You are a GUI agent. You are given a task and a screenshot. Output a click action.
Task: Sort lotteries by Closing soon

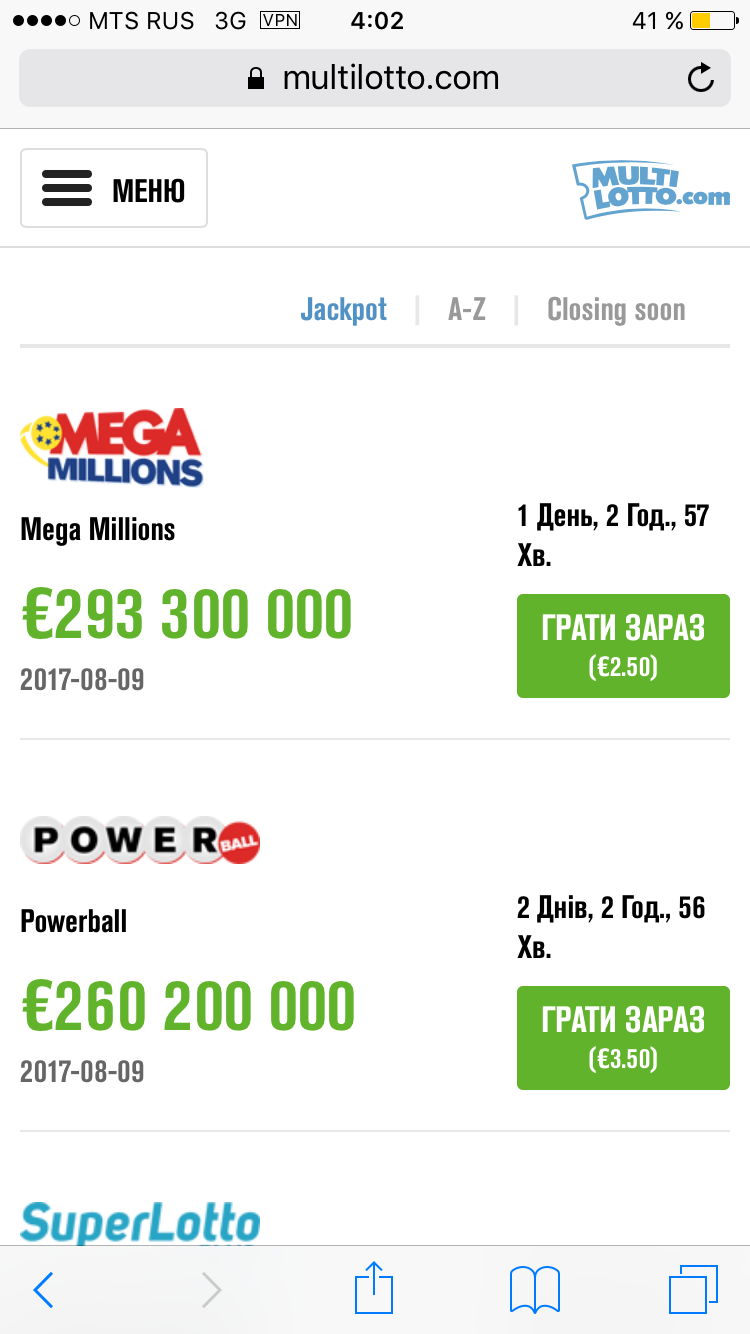616,310
